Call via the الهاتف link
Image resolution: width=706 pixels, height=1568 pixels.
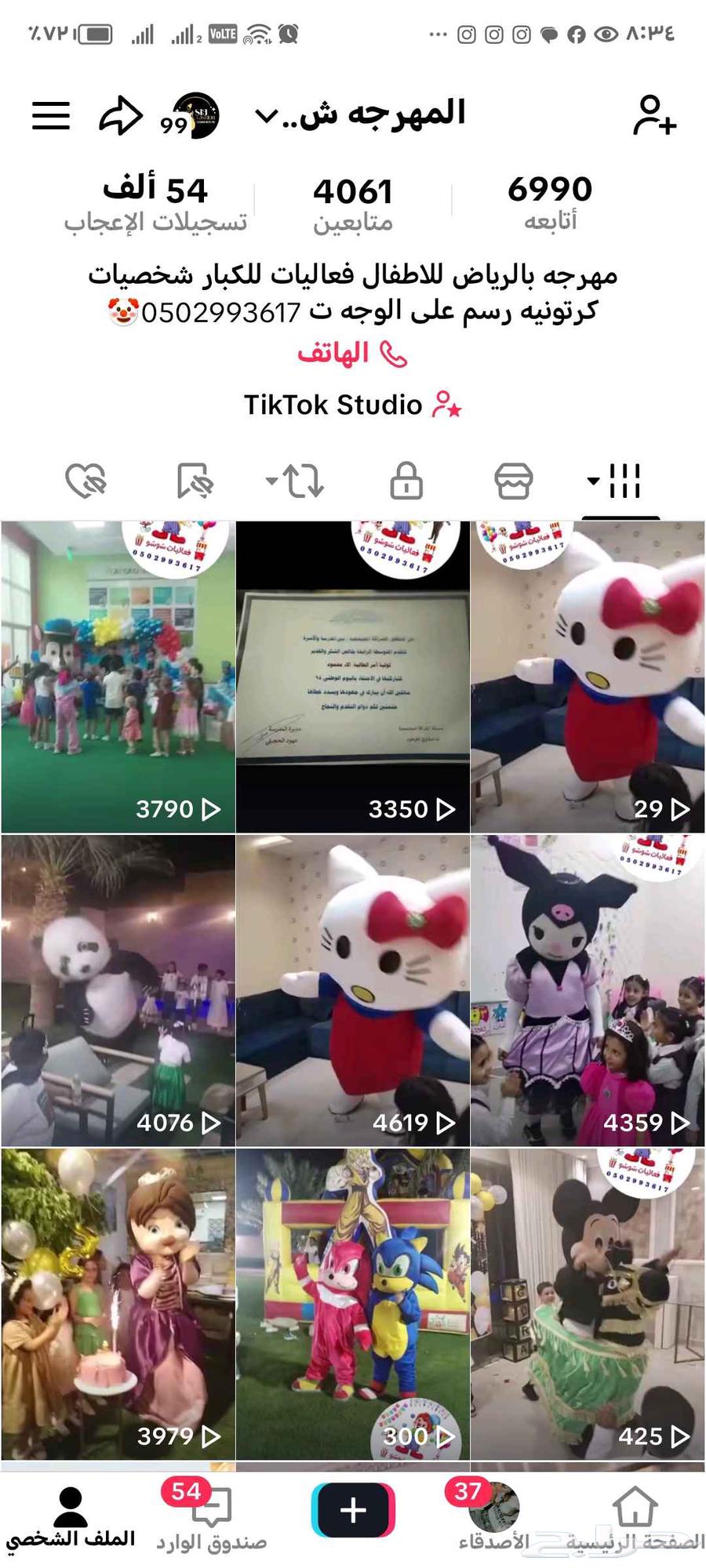click(x=352, y=354)
